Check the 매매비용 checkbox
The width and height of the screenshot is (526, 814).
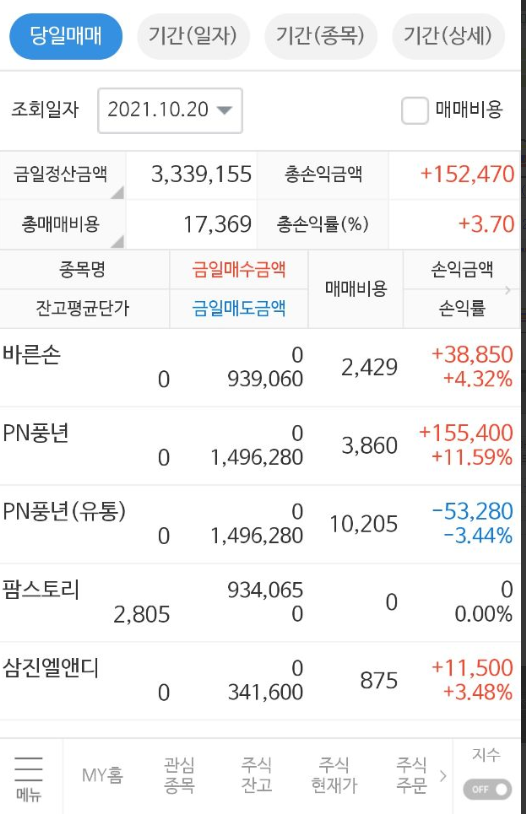tap(414, 110)
